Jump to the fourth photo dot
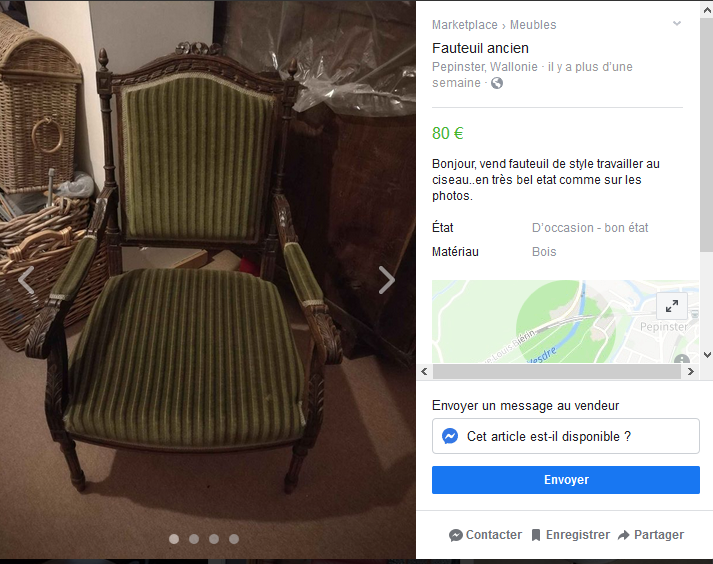Viewport: 713px width, 564px height. 234,539
